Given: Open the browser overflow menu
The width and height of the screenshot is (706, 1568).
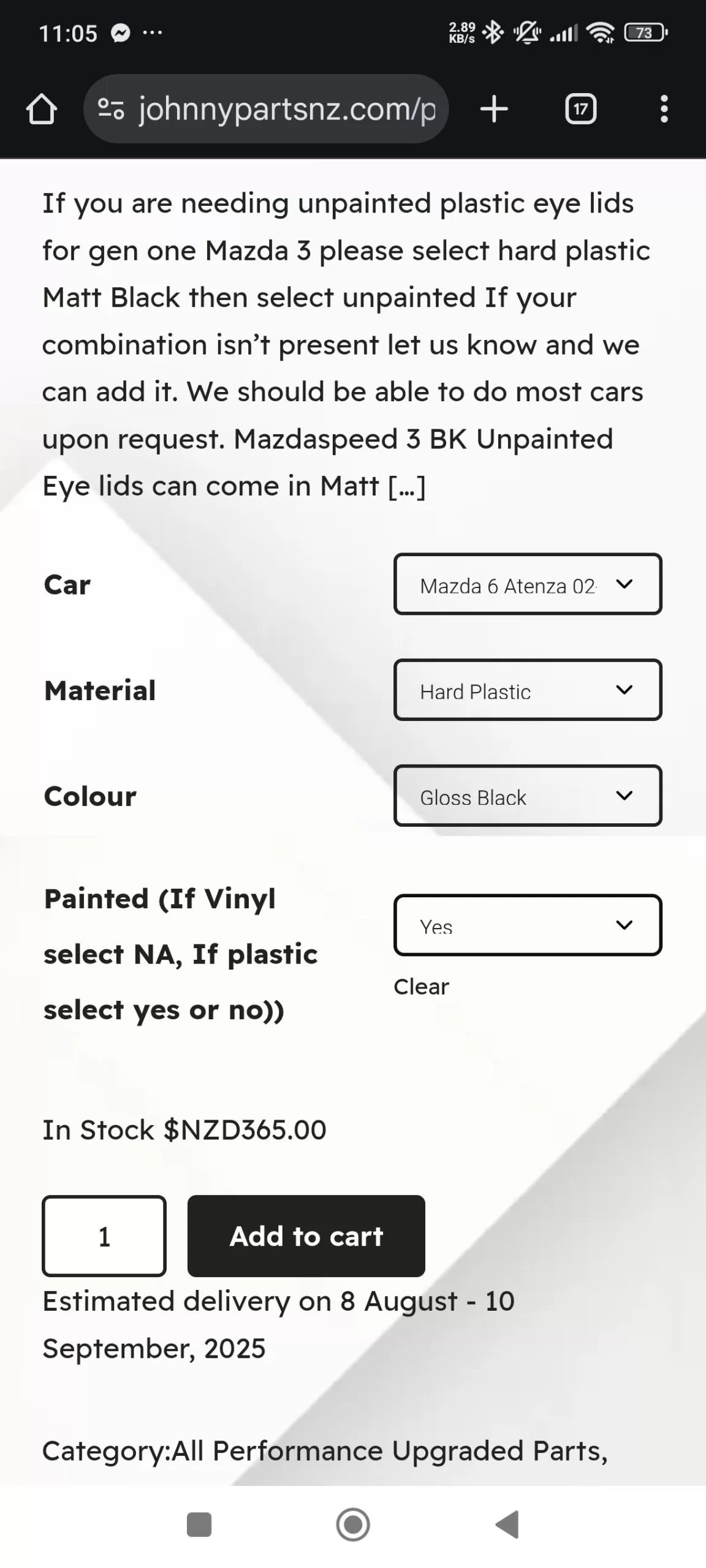Looking at the screenshot, I should 664,110.
